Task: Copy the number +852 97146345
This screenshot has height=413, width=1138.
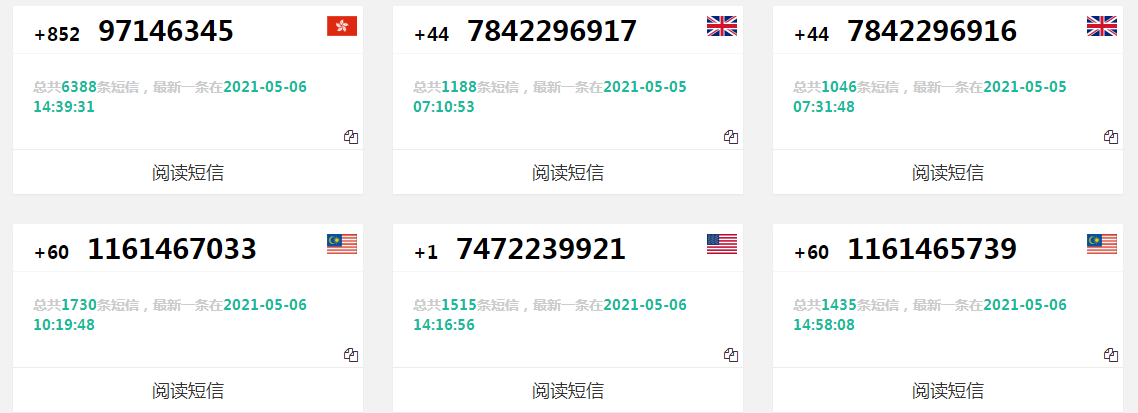Action: point(351,137)
